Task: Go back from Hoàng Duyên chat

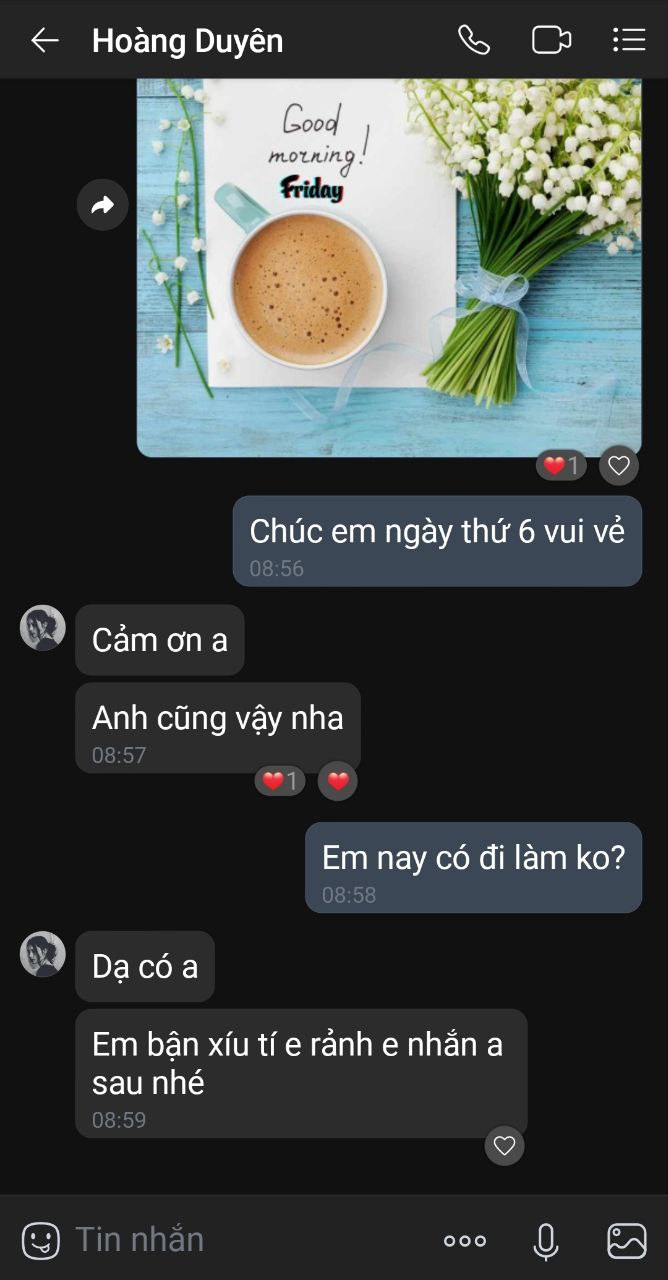Action: pos(44,40)
